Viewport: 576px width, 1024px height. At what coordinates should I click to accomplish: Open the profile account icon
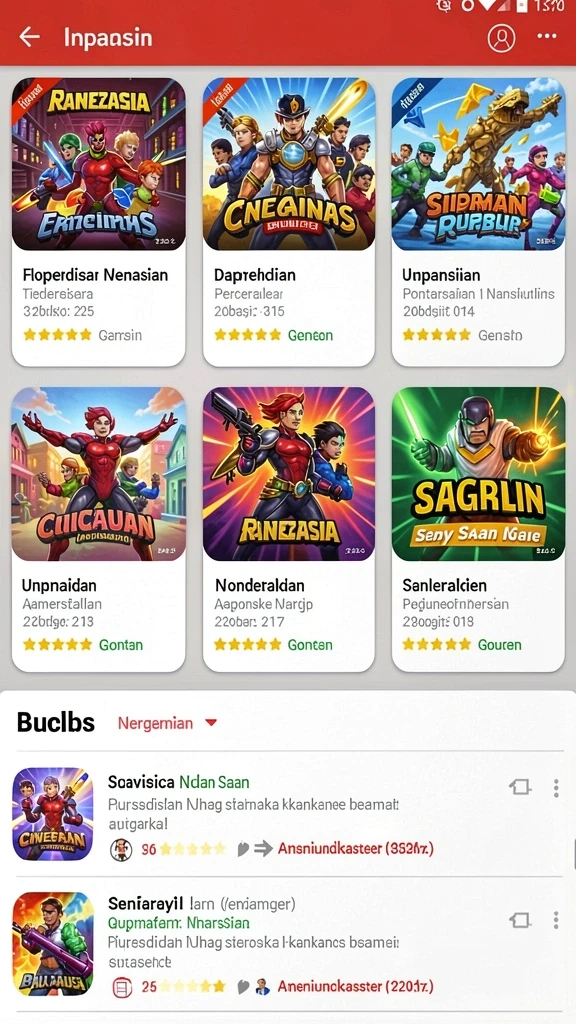[501, 38]
